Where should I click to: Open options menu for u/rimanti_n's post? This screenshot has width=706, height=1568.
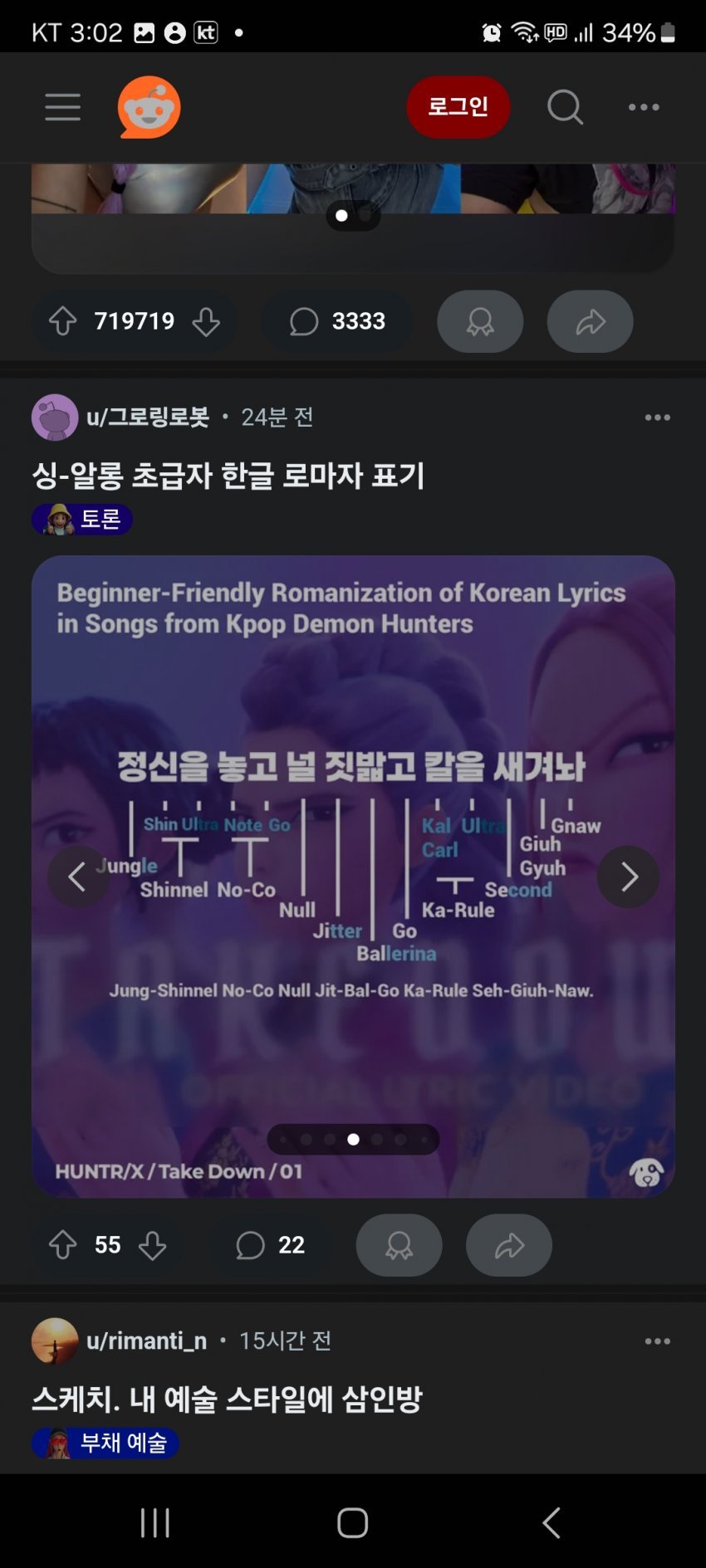coord(657,1341)
